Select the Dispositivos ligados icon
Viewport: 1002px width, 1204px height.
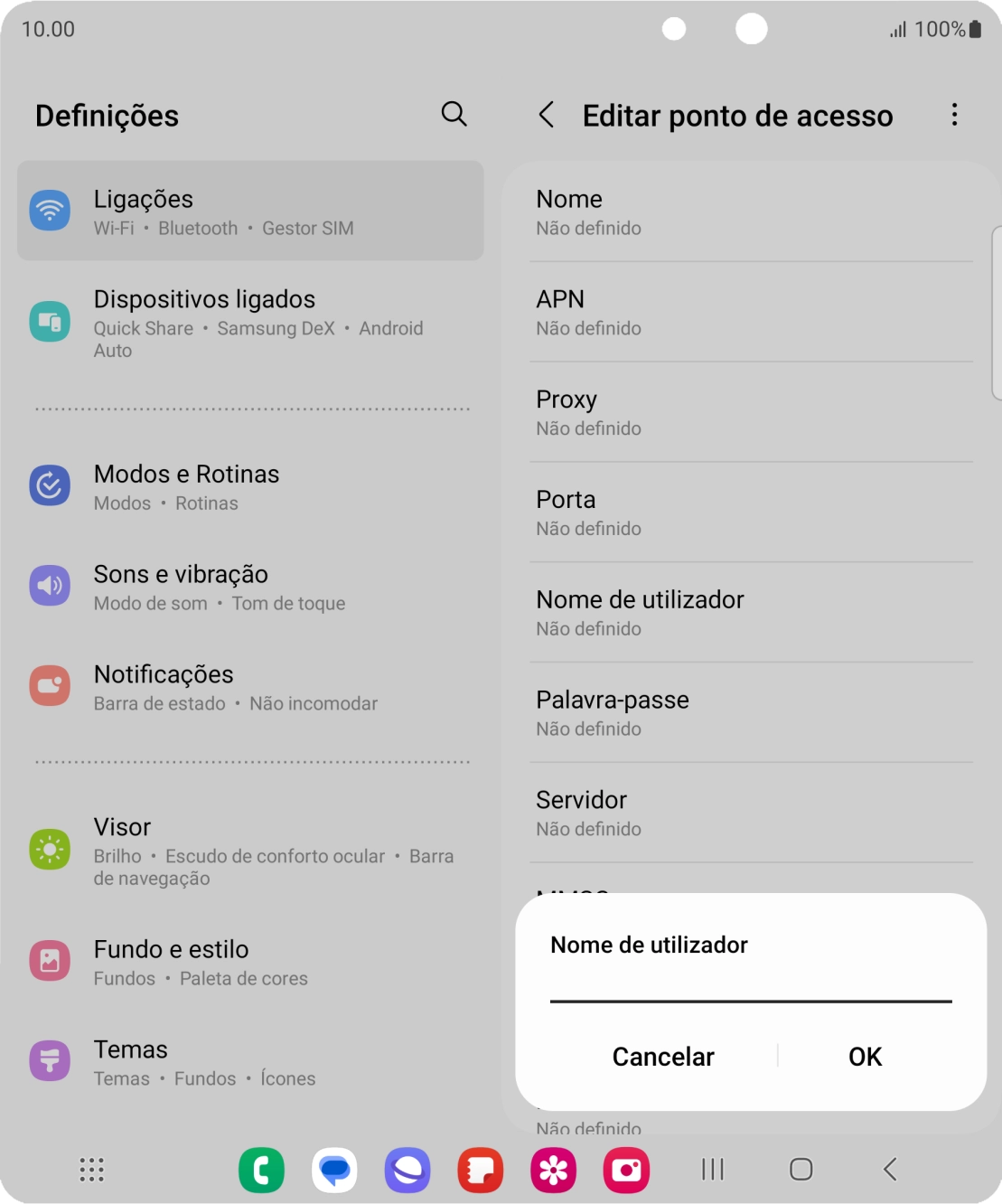click(x=51, y=321)
